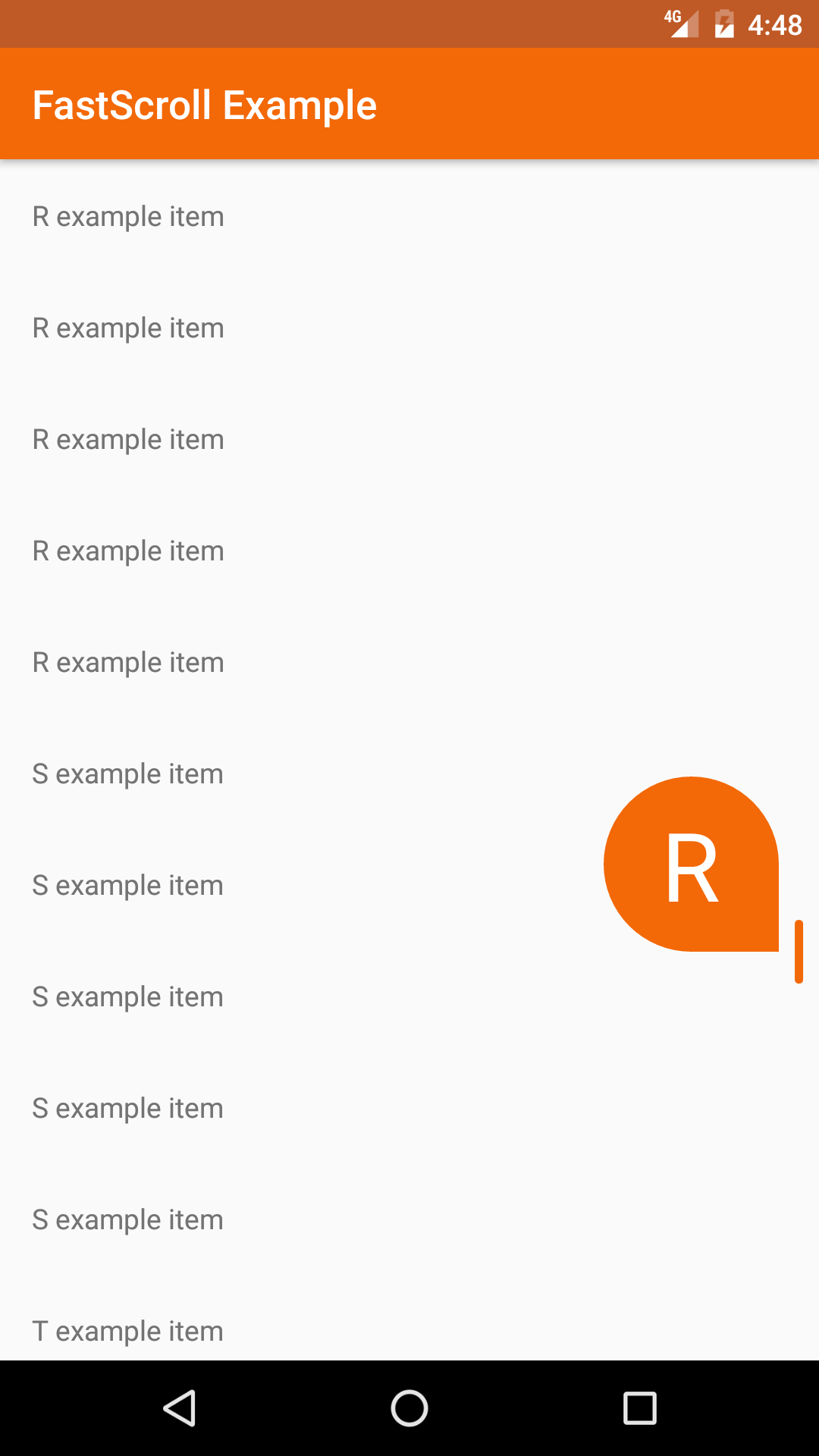Tap the Back navigation icon
The image size is (819, 1456).
coord(180,1408)
